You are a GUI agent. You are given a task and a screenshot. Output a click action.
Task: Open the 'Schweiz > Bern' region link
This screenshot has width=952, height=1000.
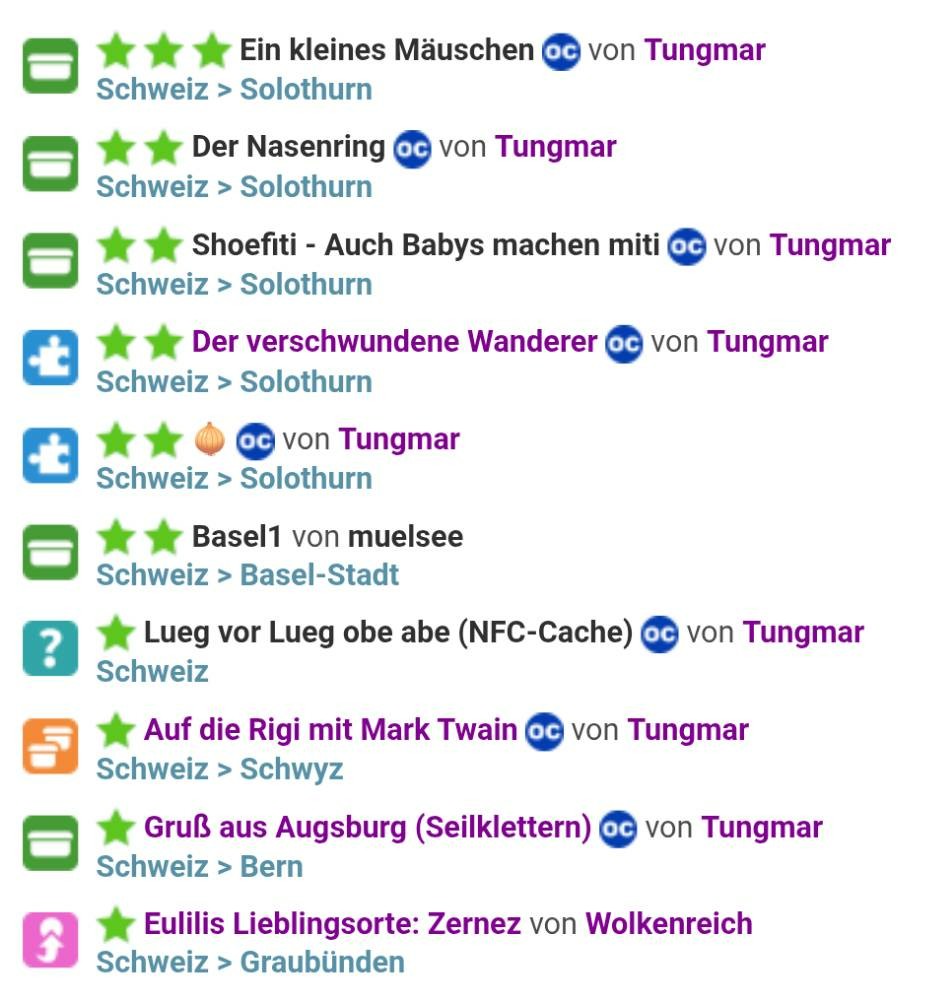(x=199, y=866)
